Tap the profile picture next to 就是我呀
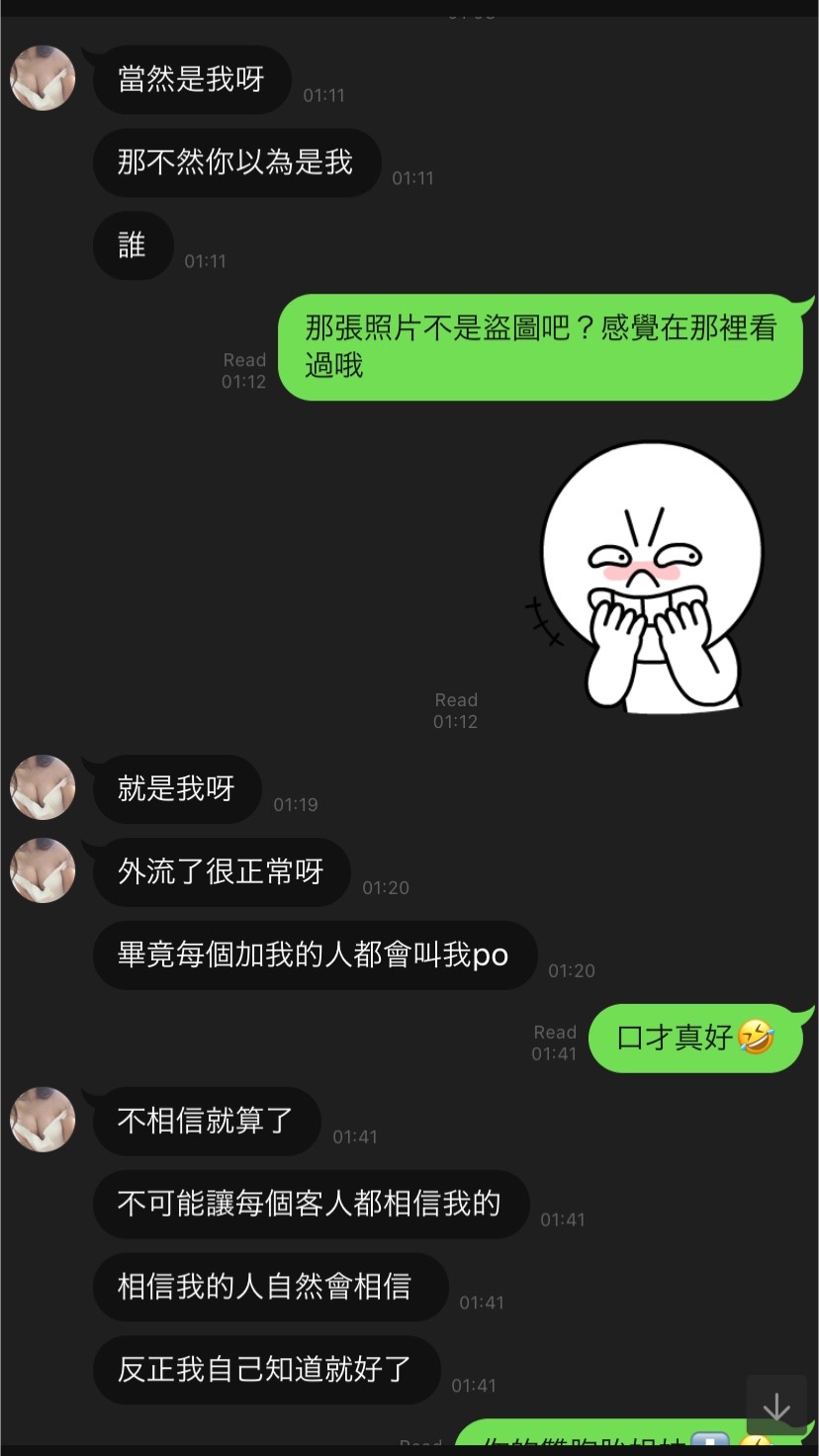This screenshot has width=819, height=1456. click(43, 788)
